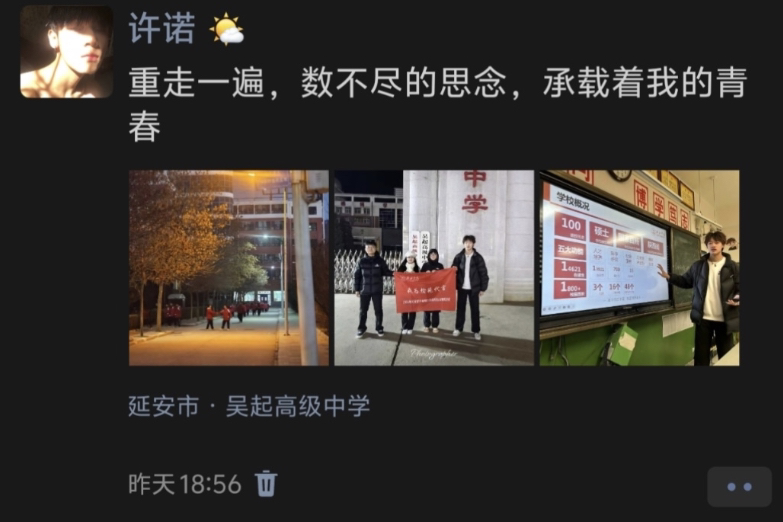Image resolution: width=783 pixels, height=522 pixels.
Task: Open the school gate group photo
Action: pos(433,267)
